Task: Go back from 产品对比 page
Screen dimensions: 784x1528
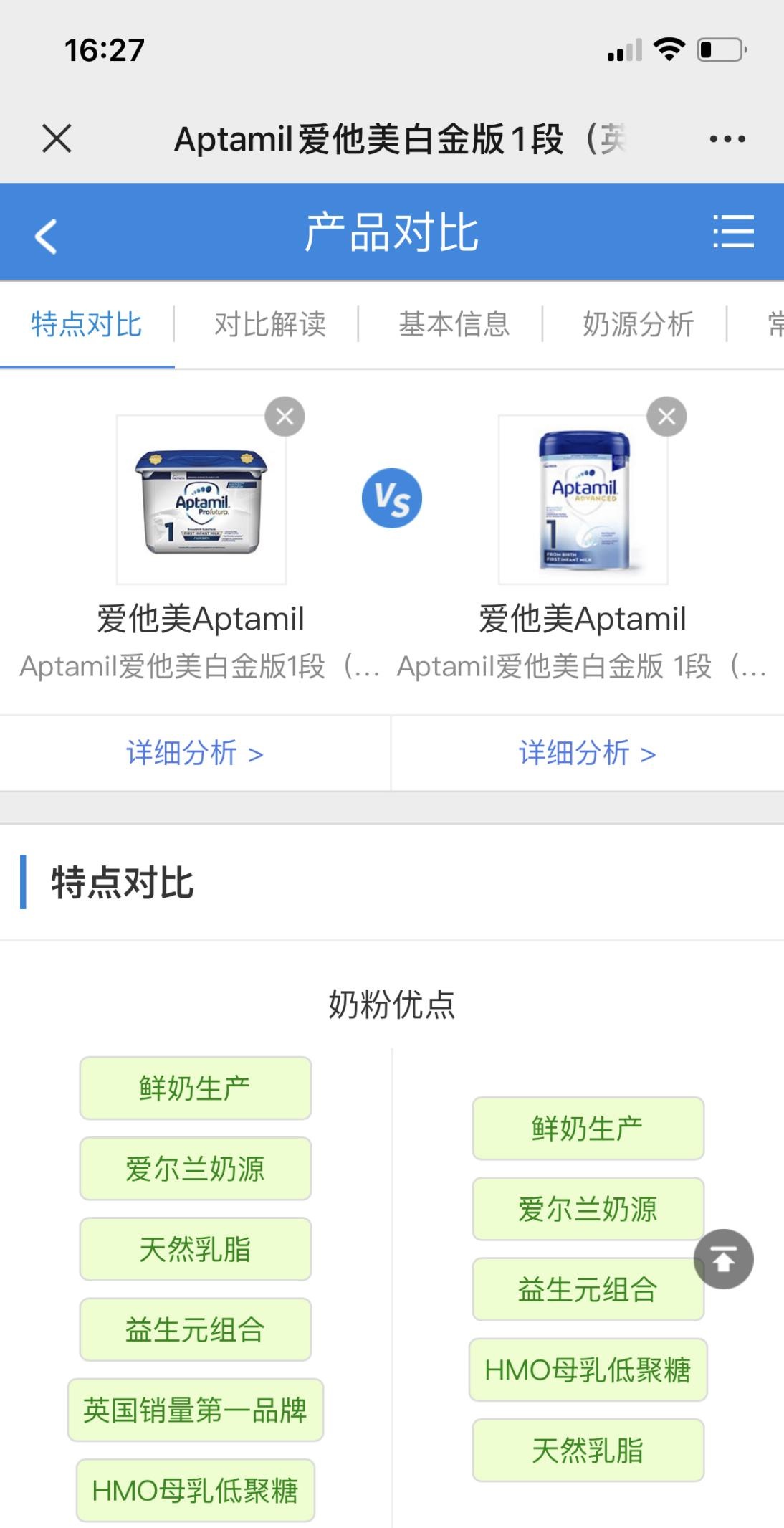Action: [x=46, y=234]
